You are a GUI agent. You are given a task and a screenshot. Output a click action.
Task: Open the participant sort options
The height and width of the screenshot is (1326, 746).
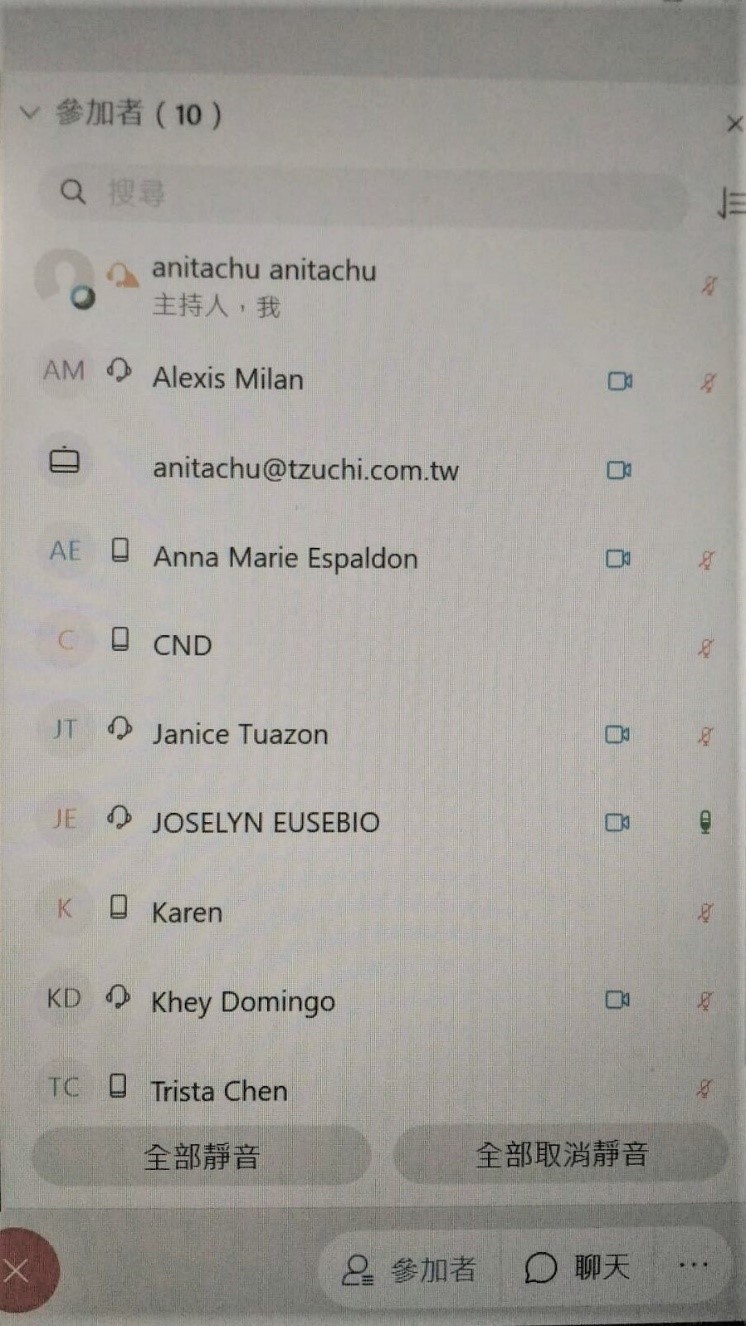(731, 203)
